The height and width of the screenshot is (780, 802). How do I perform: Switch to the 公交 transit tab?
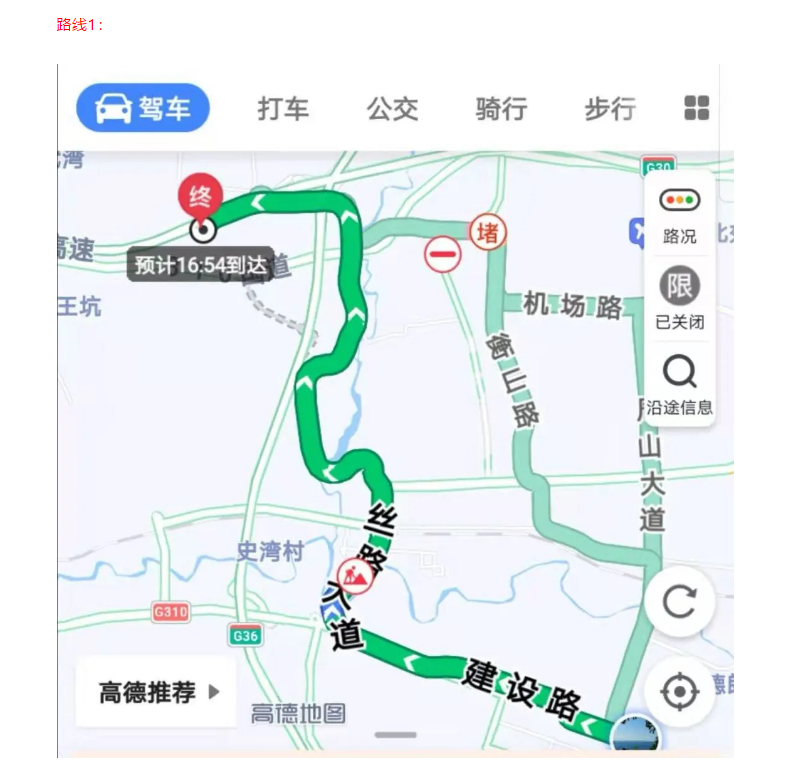[392, 108]
